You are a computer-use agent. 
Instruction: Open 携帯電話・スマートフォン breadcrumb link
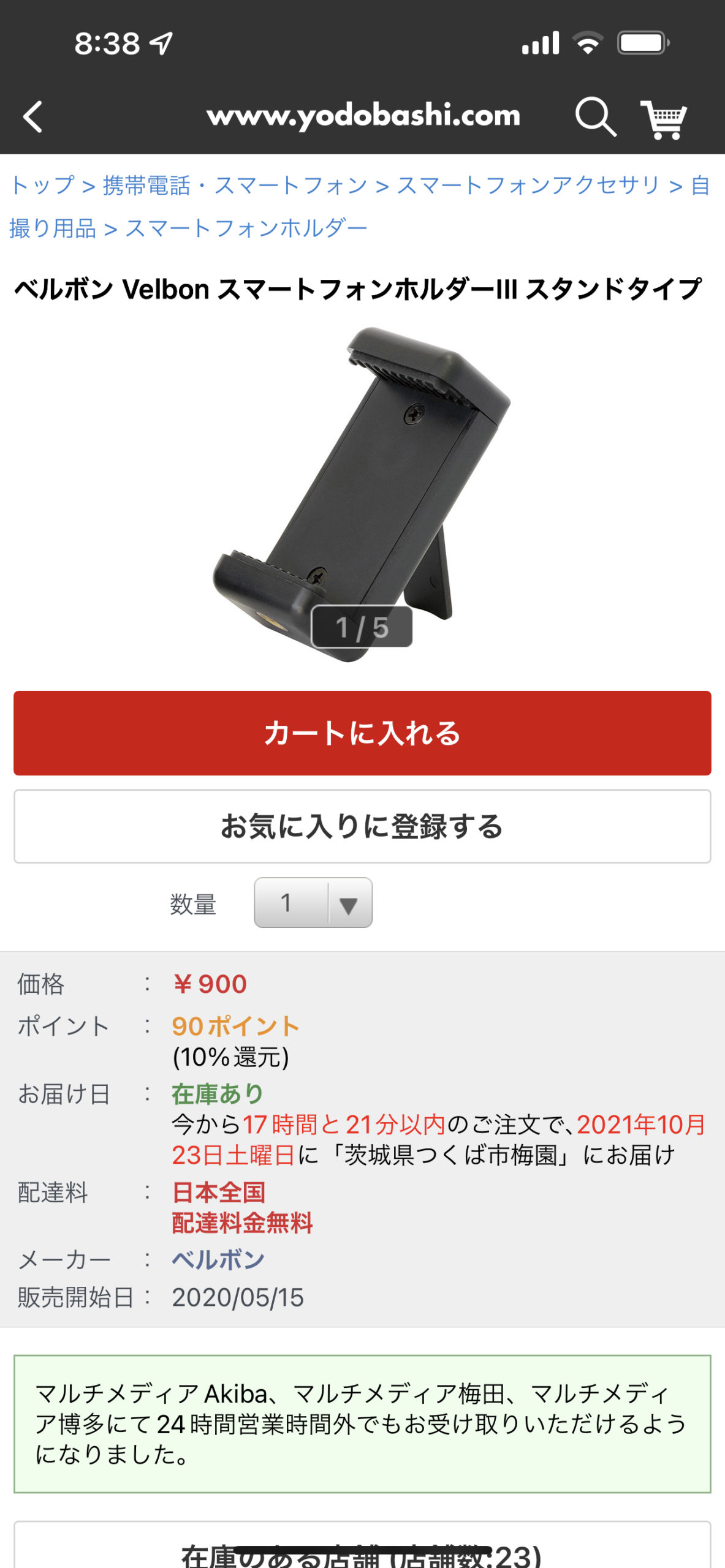point(235,185)
